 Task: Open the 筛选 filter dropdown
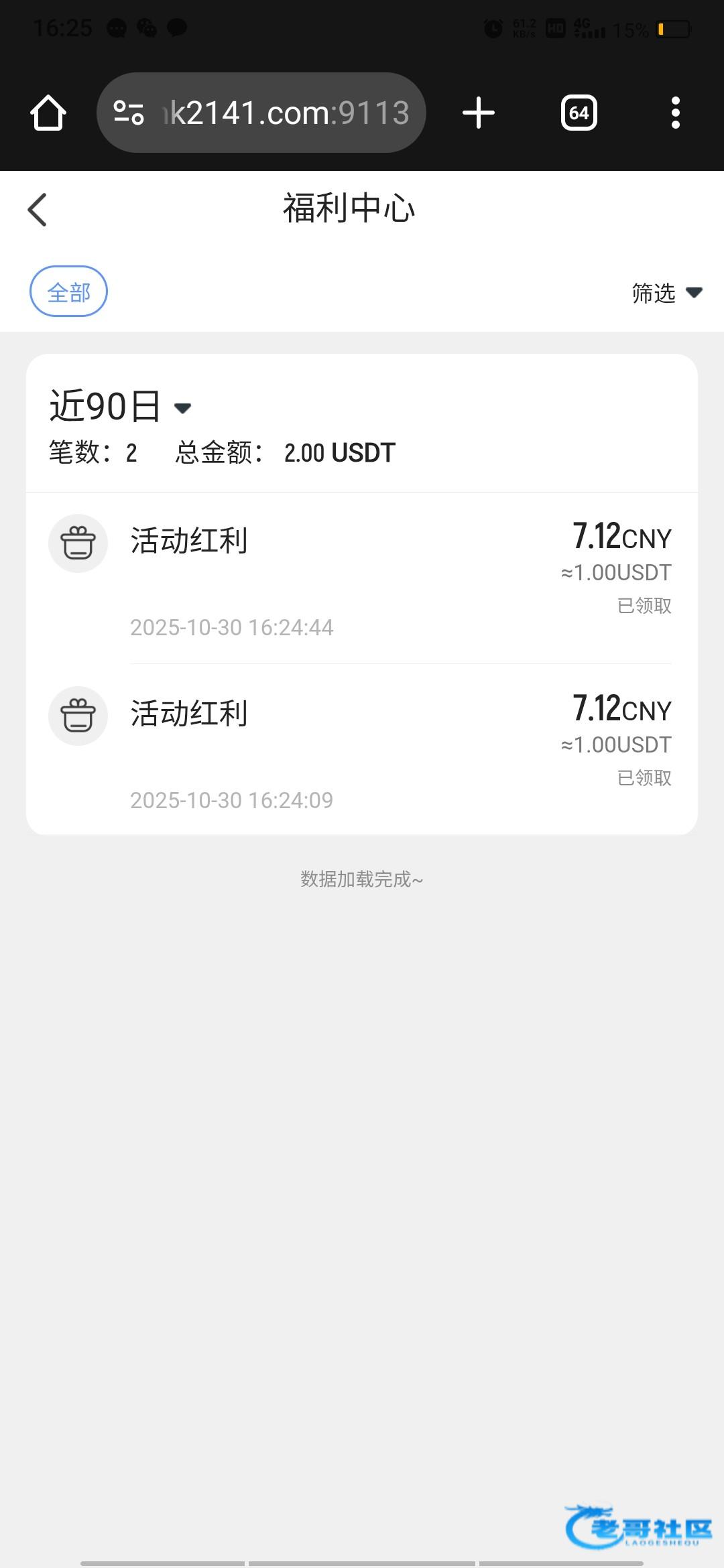click(666, 293)
